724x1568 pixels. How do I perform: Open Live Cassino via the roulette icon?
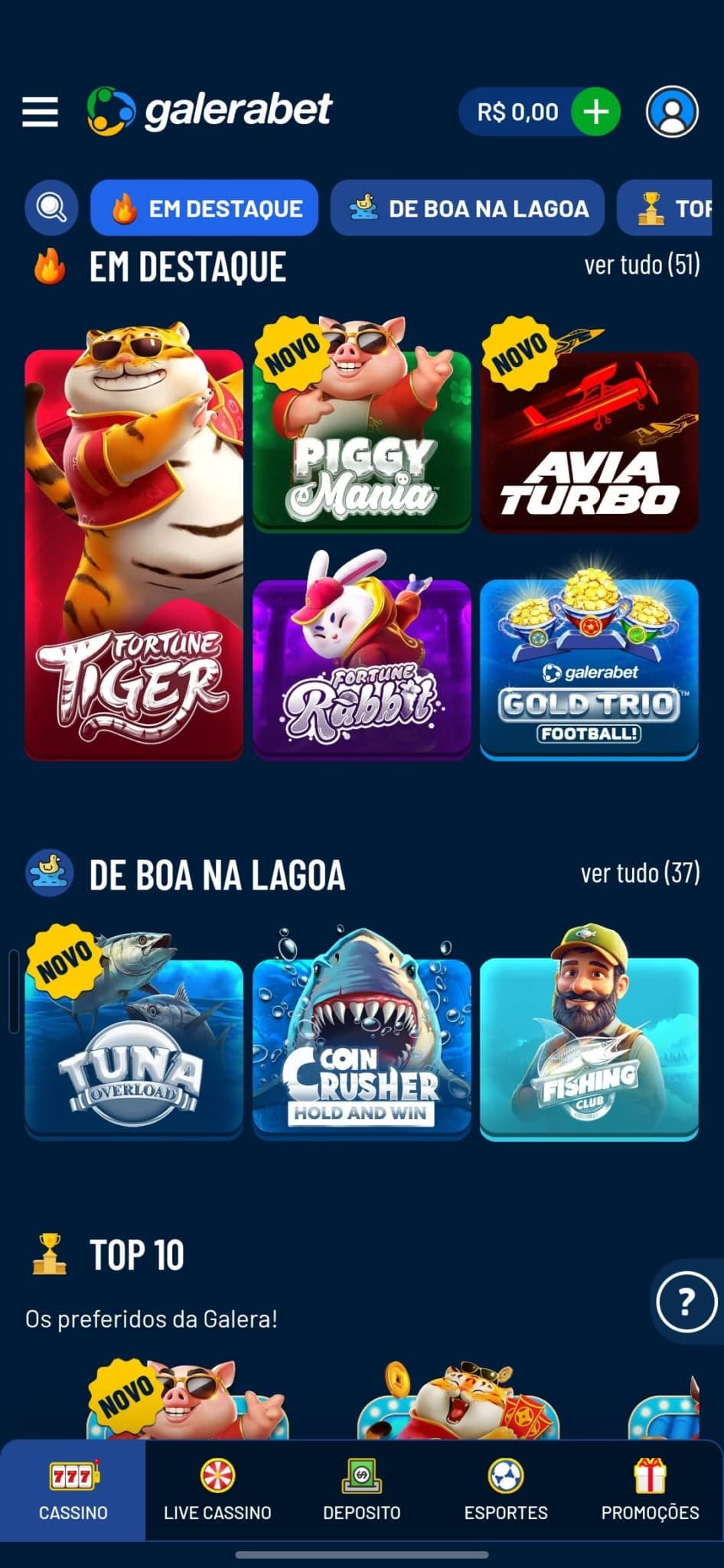217,1478
